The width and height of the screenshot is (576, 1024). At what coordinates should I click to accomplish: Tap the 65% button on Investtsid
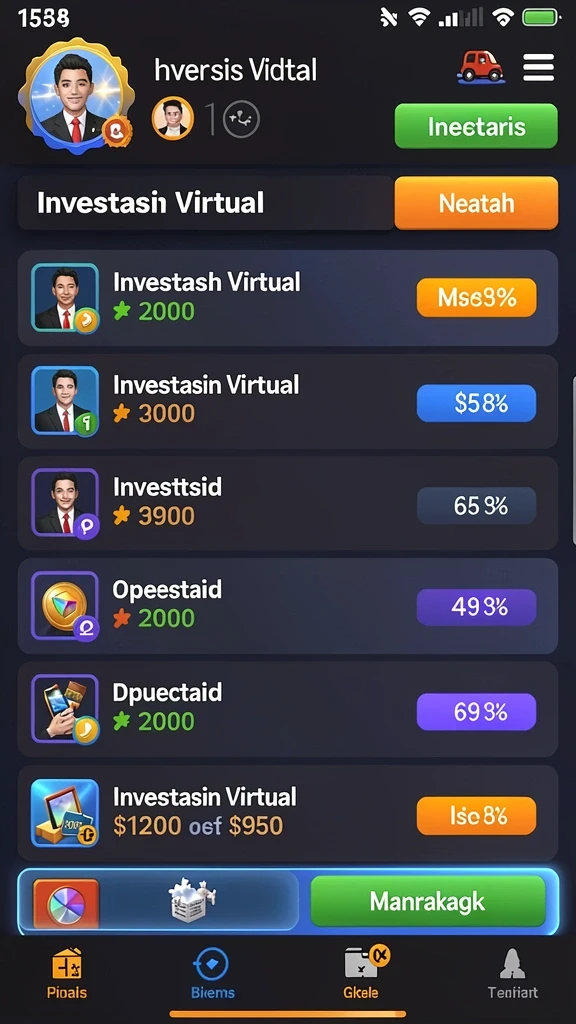click(476, 505)
